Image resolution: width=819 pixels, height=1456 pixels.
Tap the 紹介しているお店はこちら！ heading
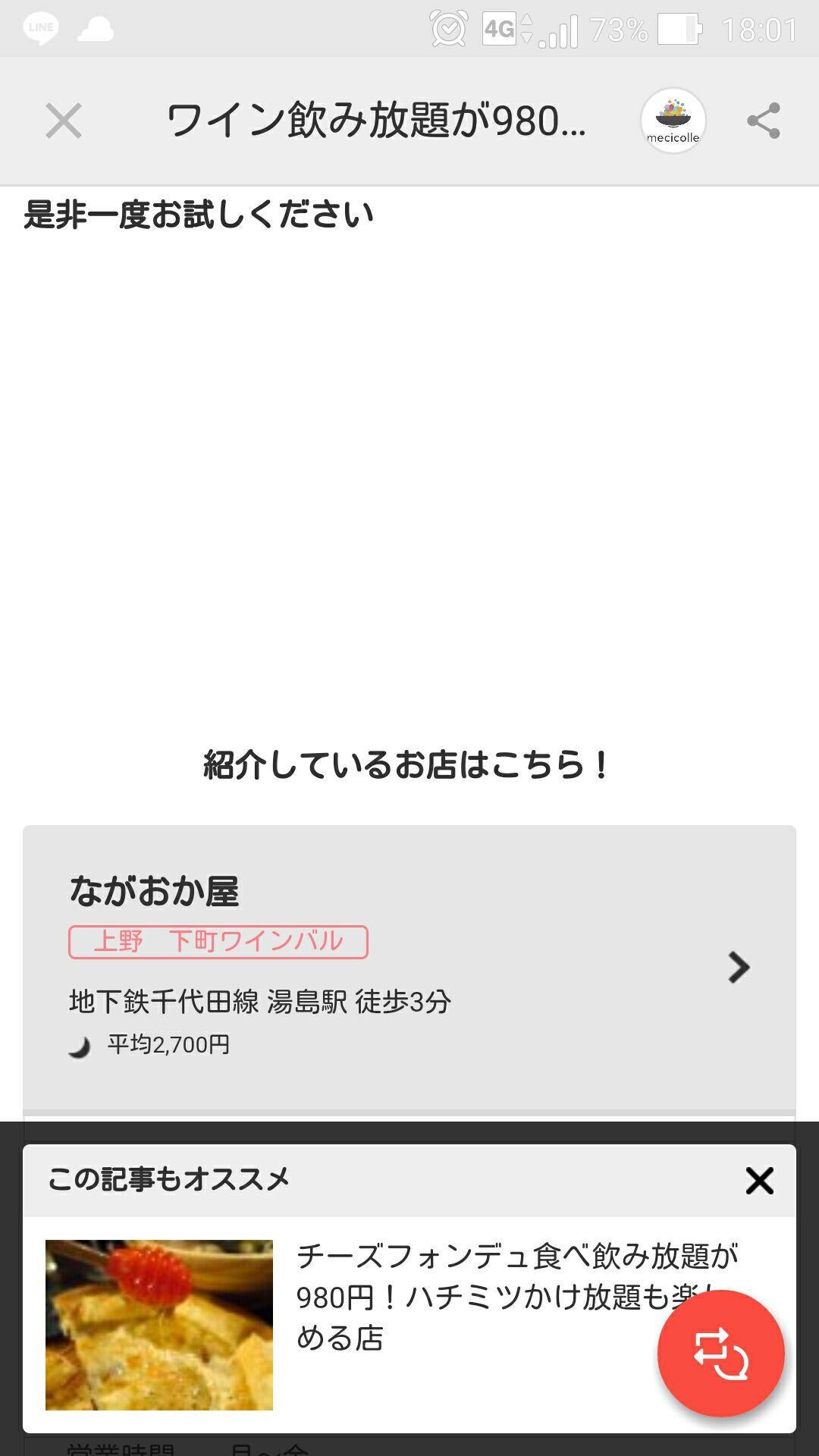click(x=407, y=766)
